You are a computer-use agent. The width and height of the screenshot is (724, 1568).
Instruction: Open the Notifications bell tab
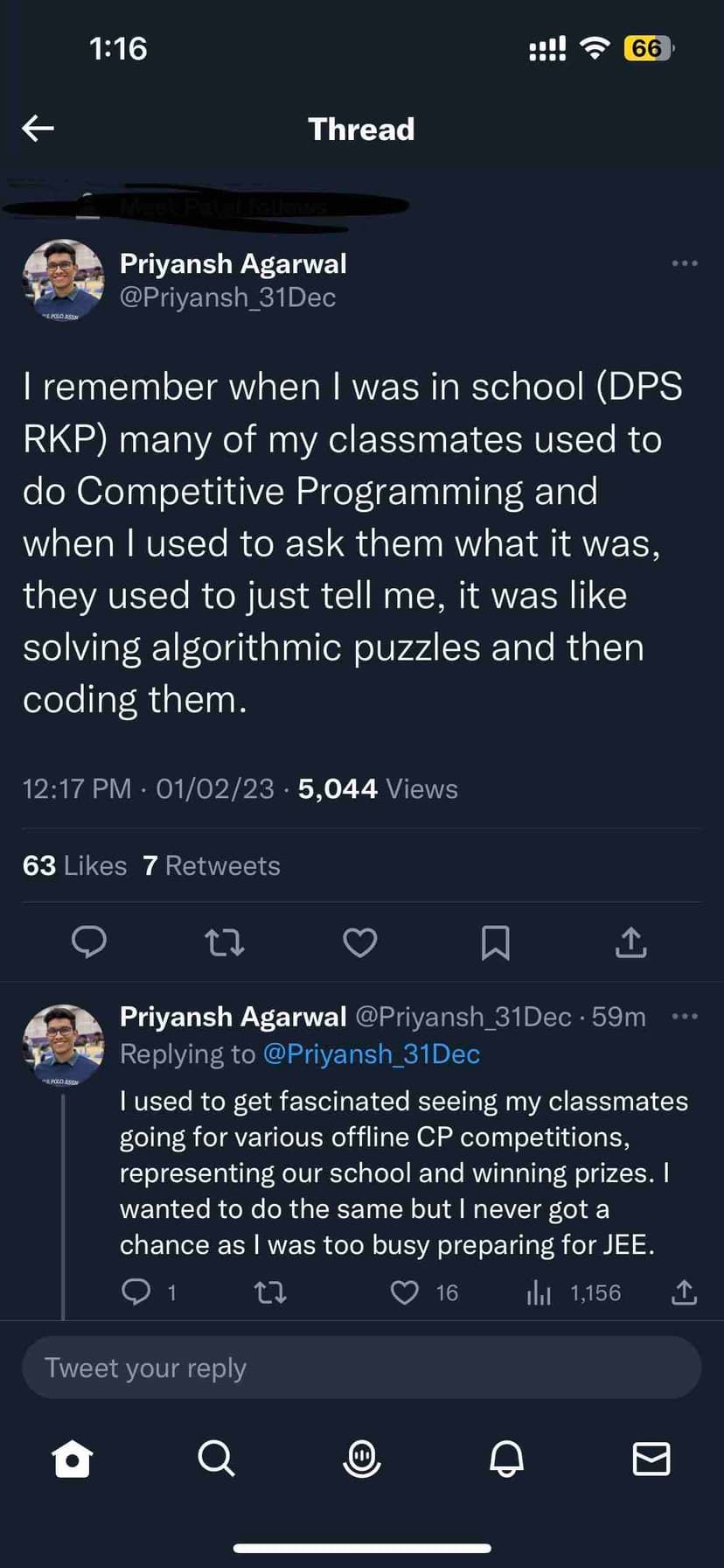click(506, 1459)
